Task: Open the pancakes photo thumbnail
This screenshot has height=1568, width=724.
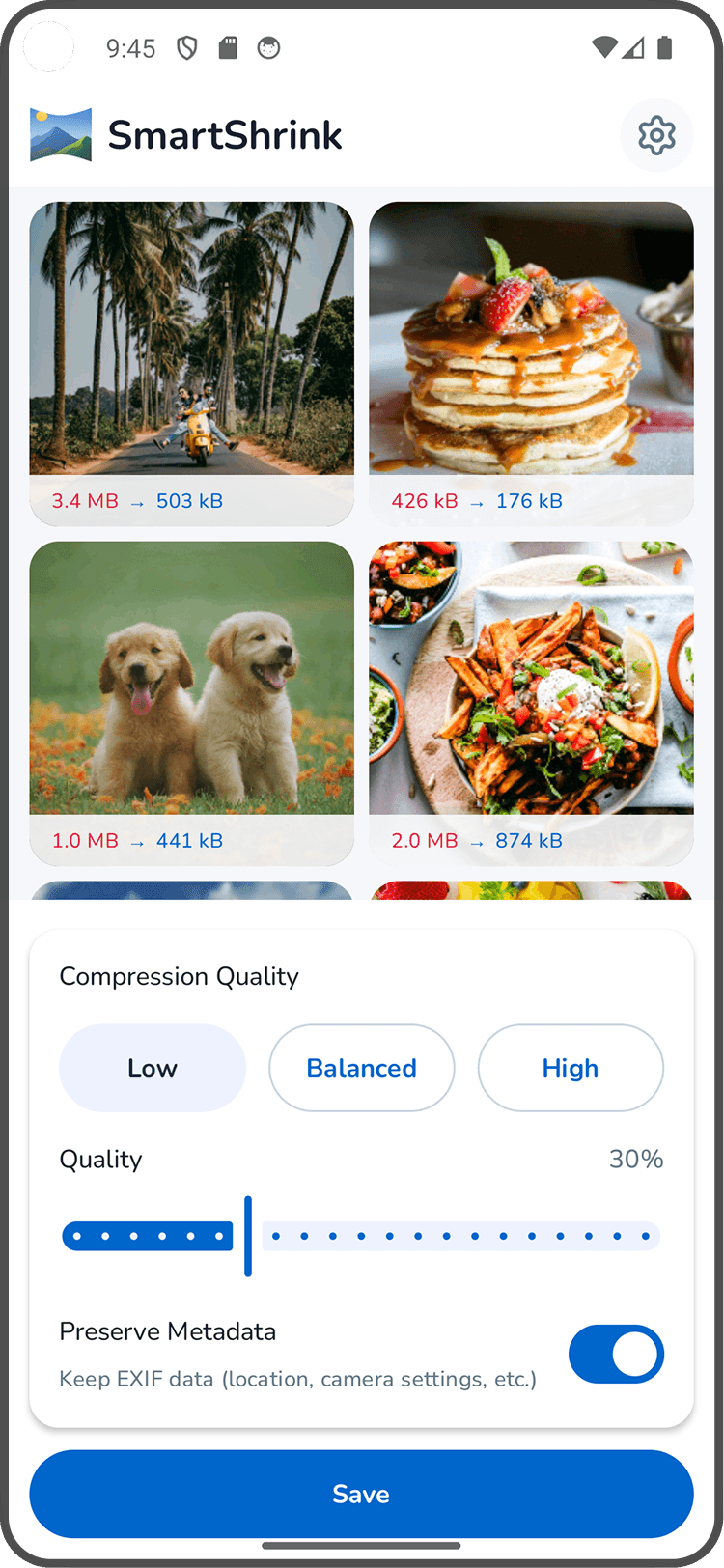Action: [531, 340]
